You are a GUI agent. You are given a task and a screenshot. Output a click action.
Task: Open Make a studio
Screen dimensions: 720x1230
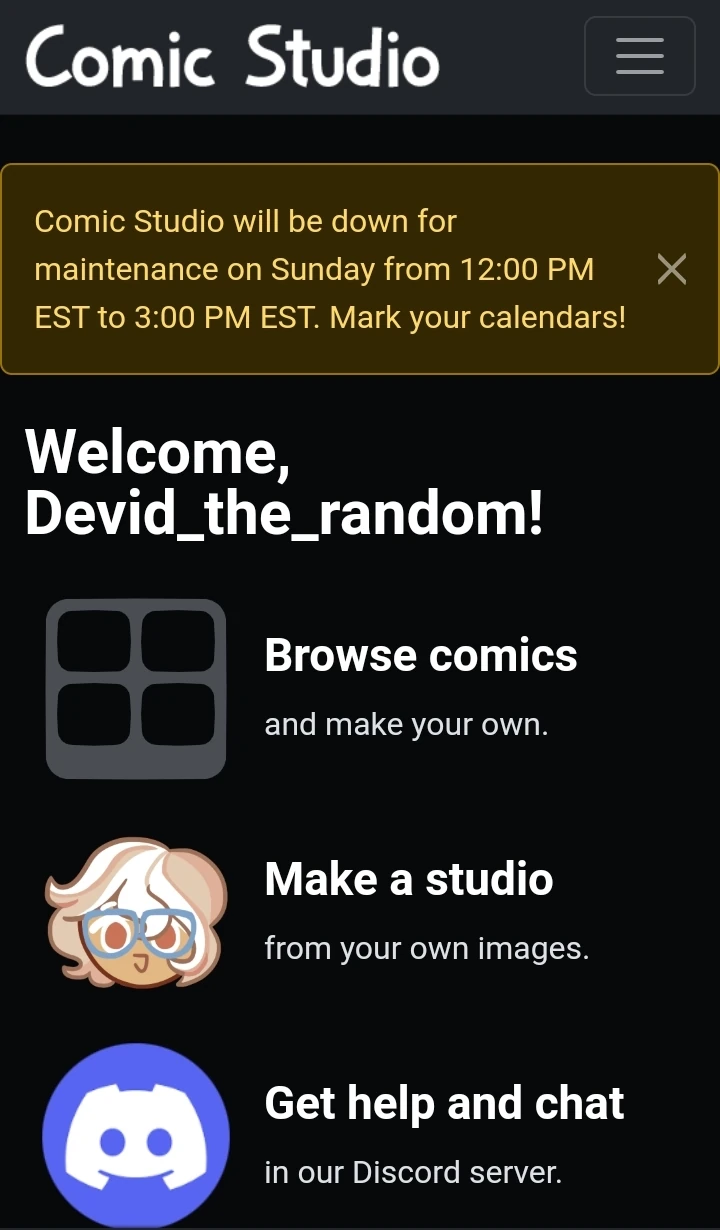pos(408,880)
